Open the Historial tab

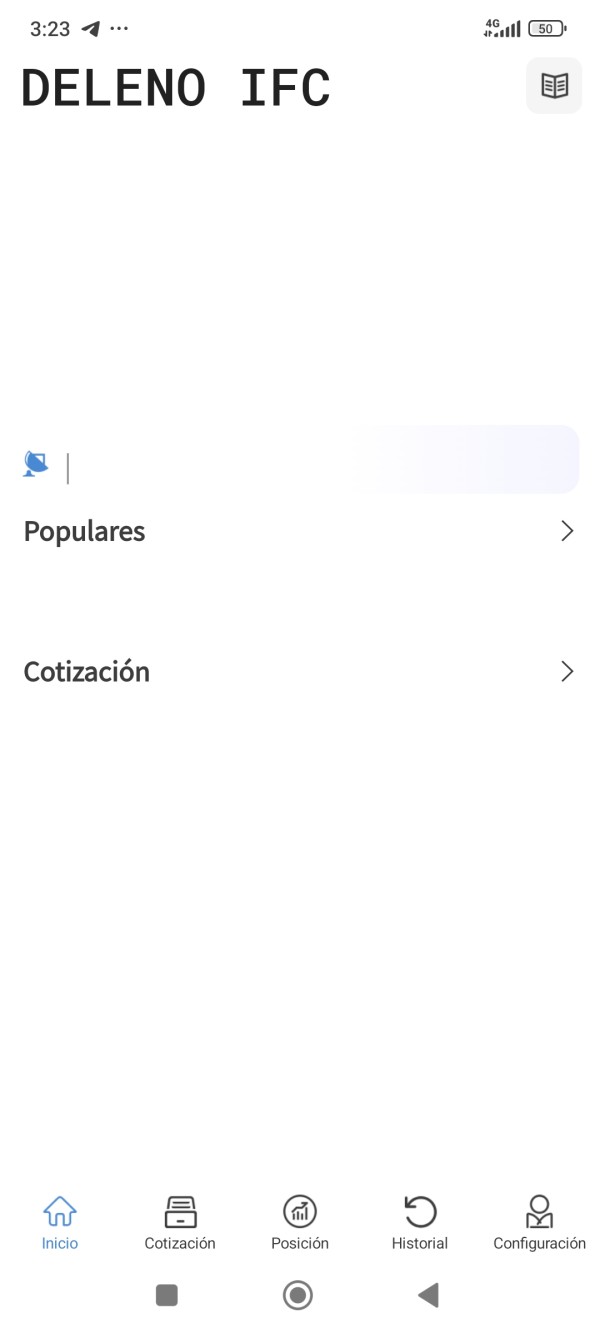click(x=420, y=1222)
